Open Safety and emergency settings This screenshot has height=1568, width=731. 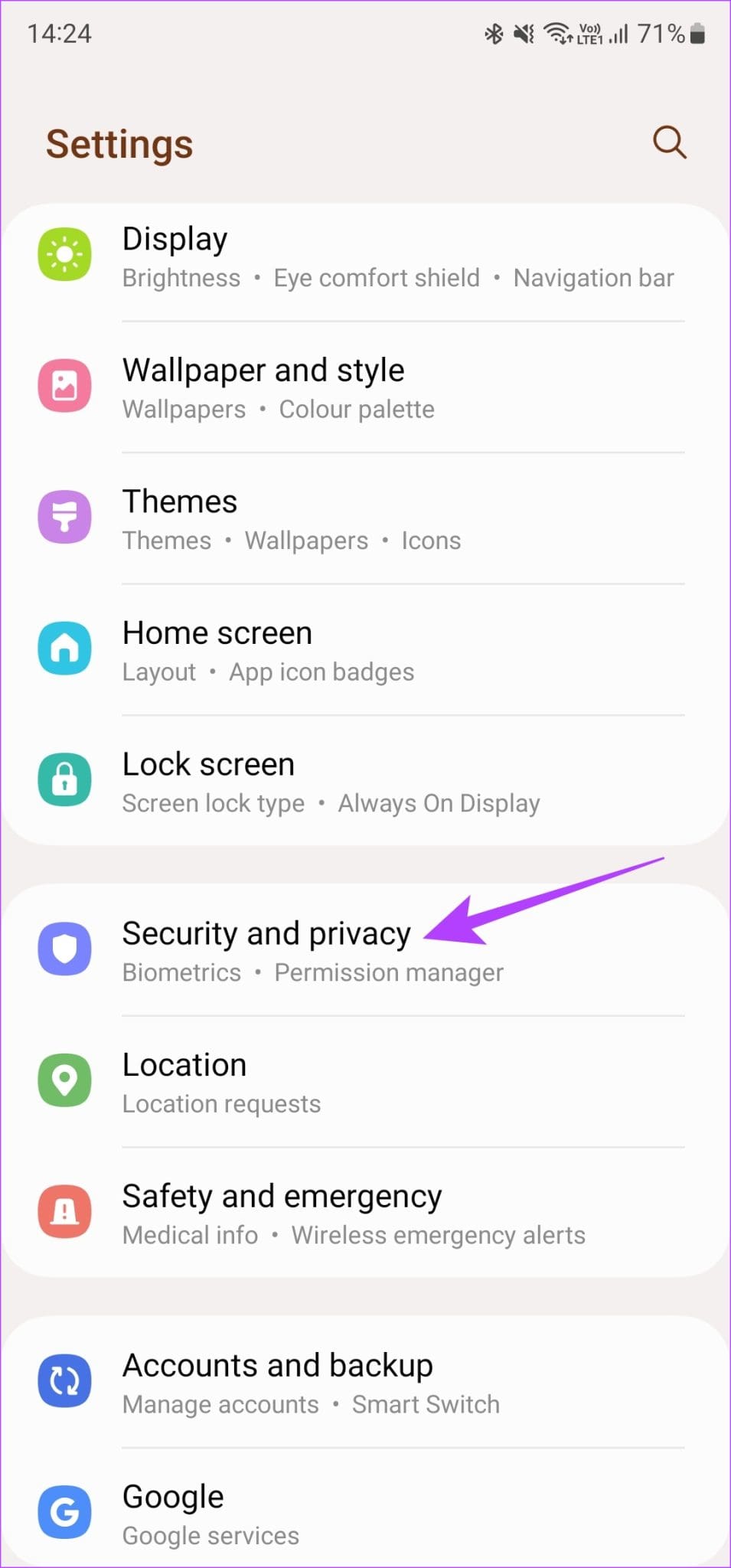(x=282, y=1196)
